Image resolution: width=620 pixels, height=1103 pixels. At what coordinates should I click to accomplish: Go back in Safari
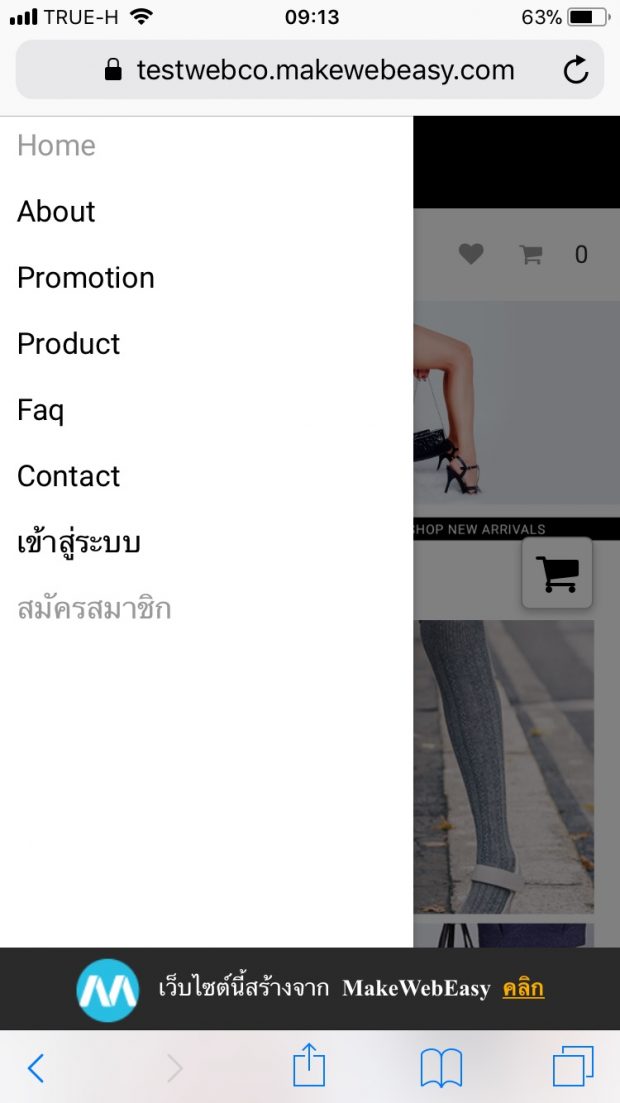[x=36, y=1068]
